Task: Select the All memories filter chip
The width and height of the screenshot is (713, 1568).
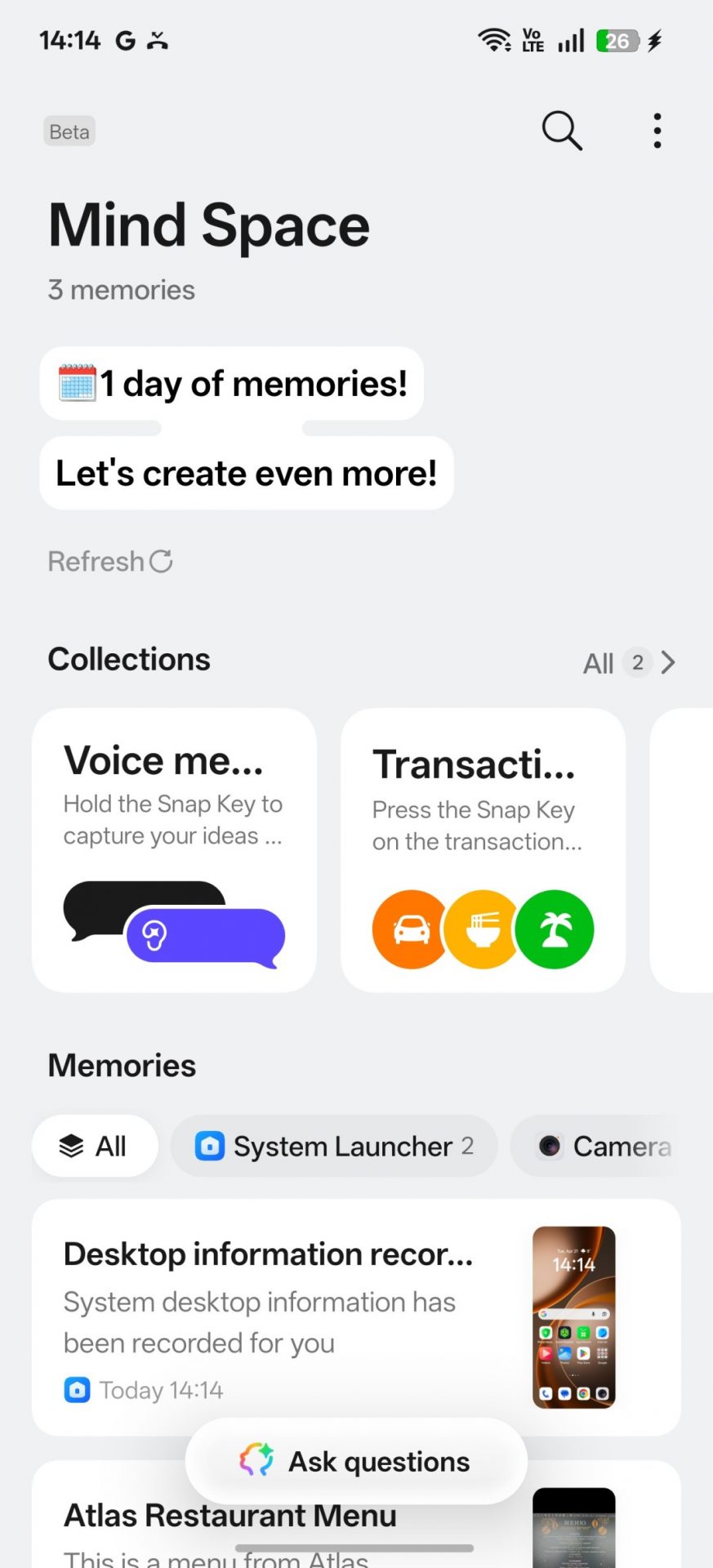Action: (x=95, y=1146)
